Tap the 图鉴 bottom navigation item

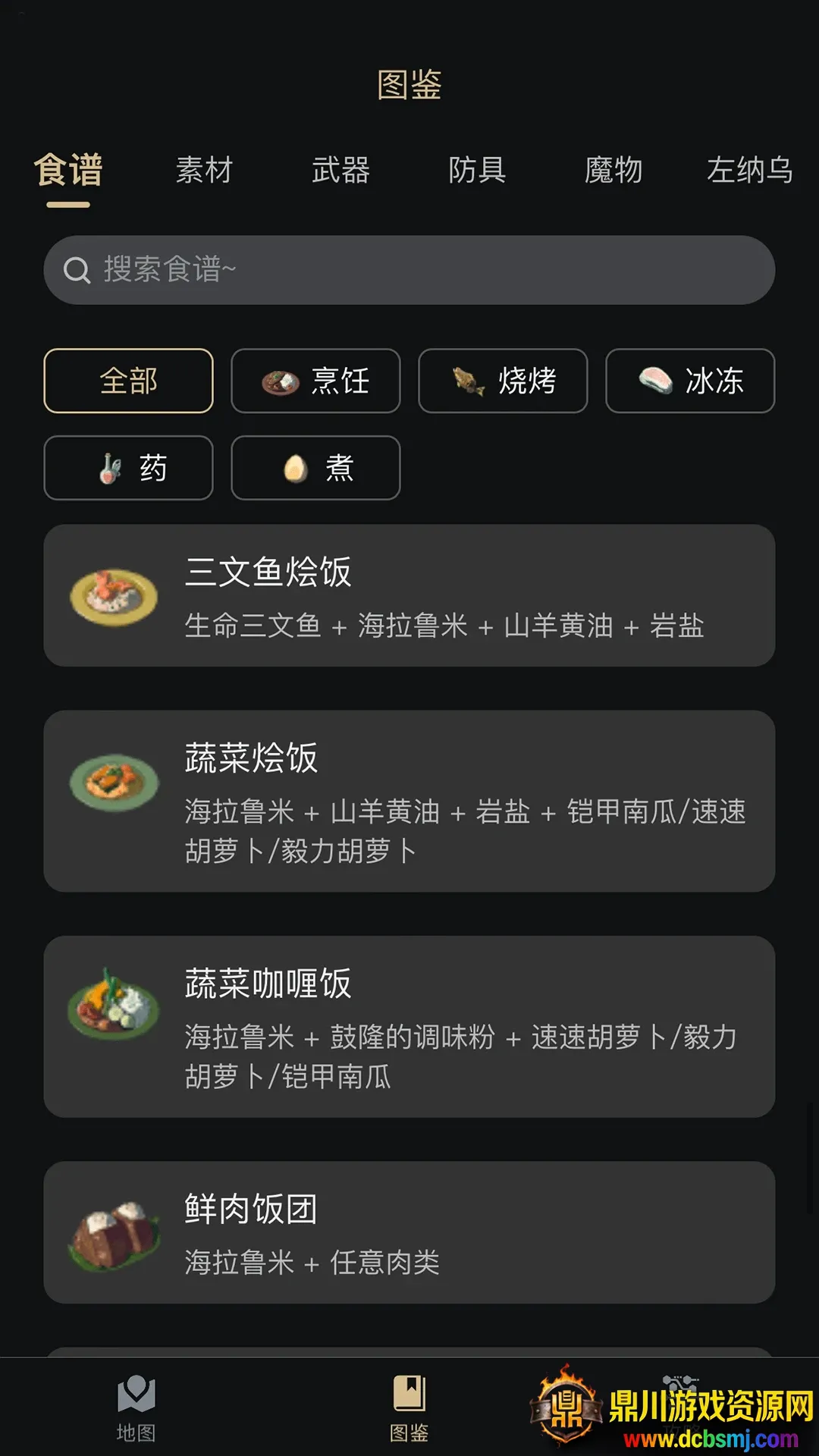click(409, 1408)
